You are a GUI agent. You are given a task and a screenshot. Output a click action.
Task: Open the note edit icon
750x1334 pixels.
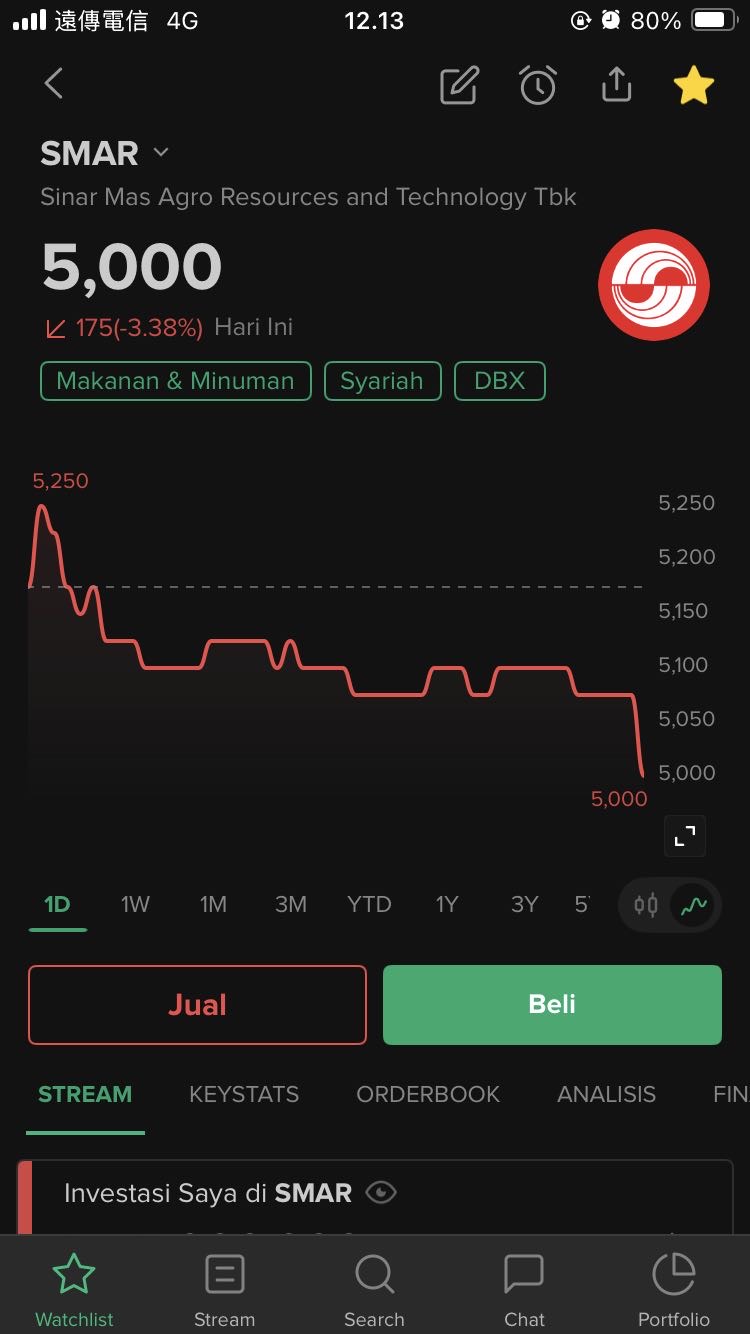[x=460, y=86]
